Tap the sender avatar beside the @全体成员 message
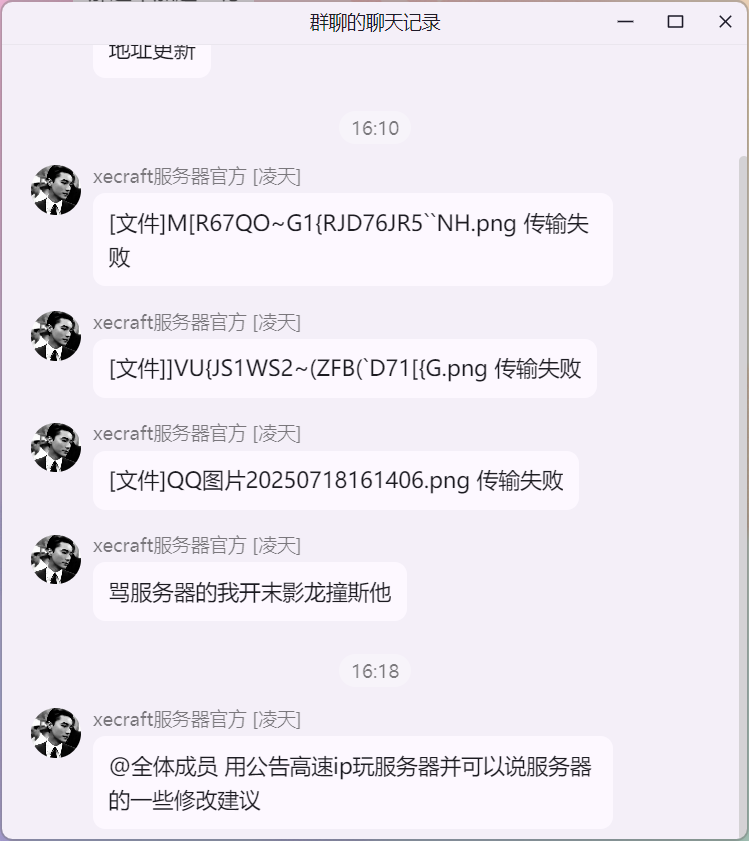 56,733
